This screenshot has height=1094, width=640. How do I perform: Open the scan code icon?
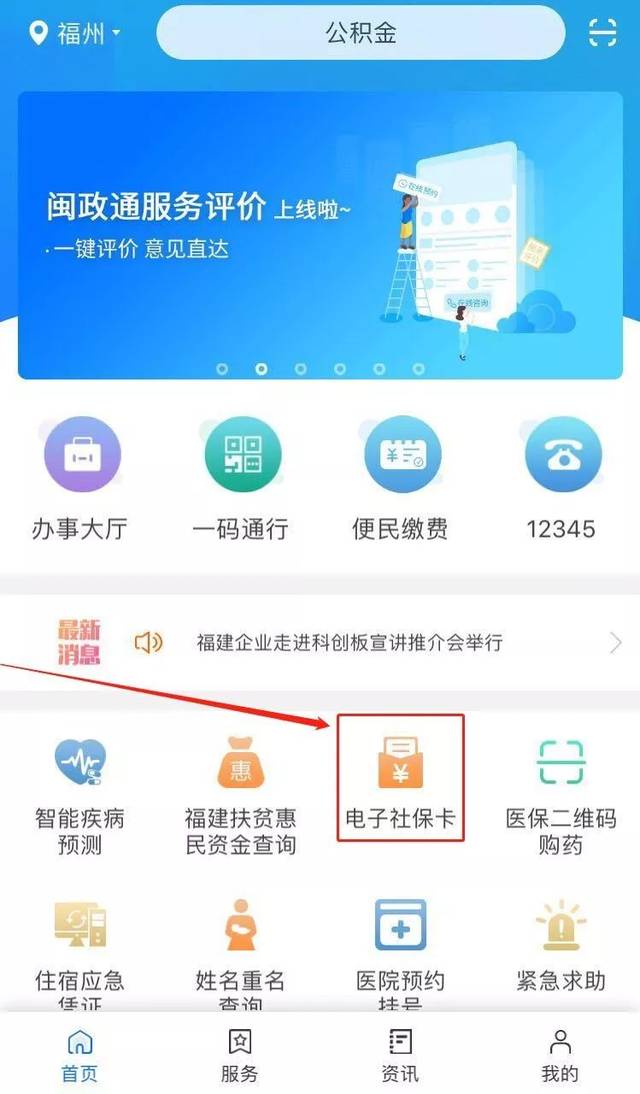[x=603, y=33]
